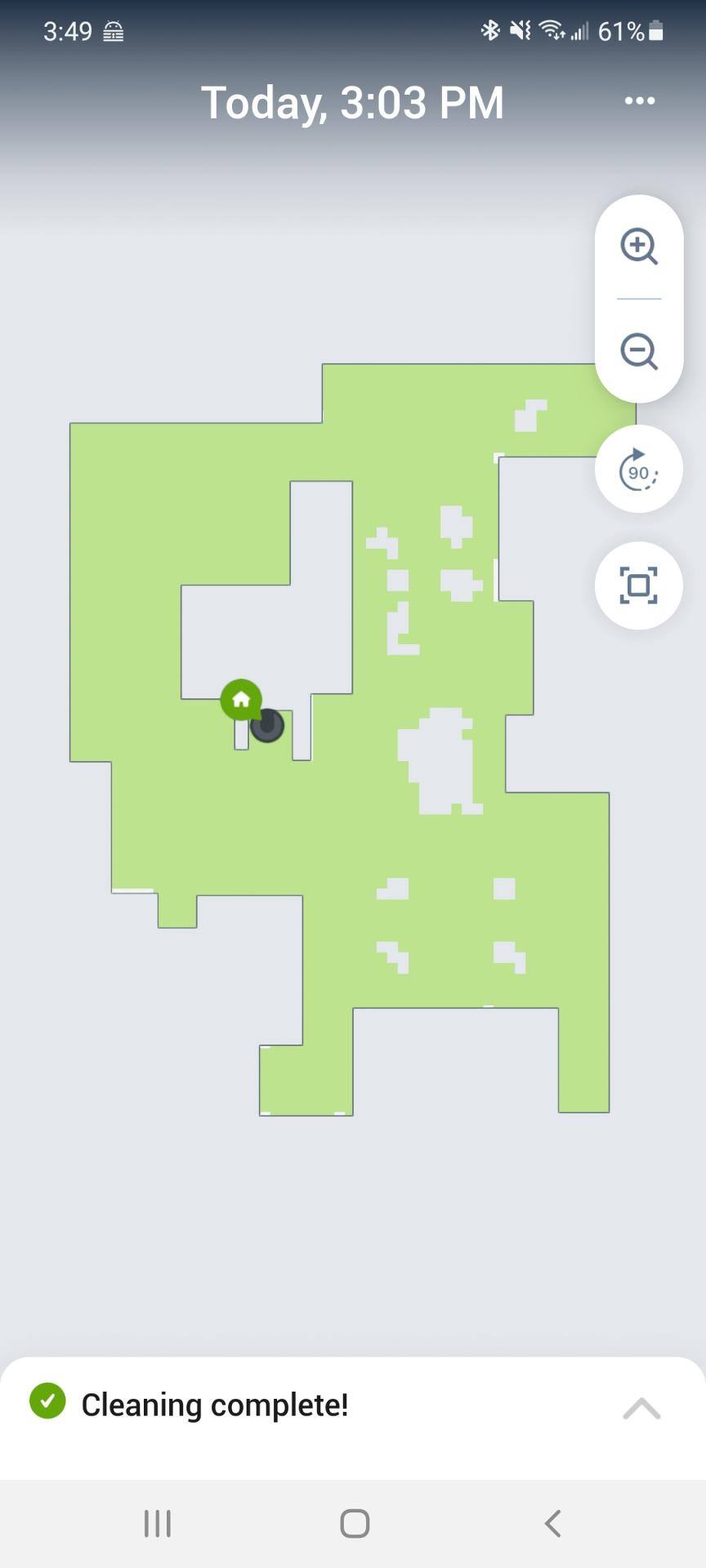The width and height of the screenshot is (706, 1568).
Task: Go back using system back button
Action: (553, 1523)
